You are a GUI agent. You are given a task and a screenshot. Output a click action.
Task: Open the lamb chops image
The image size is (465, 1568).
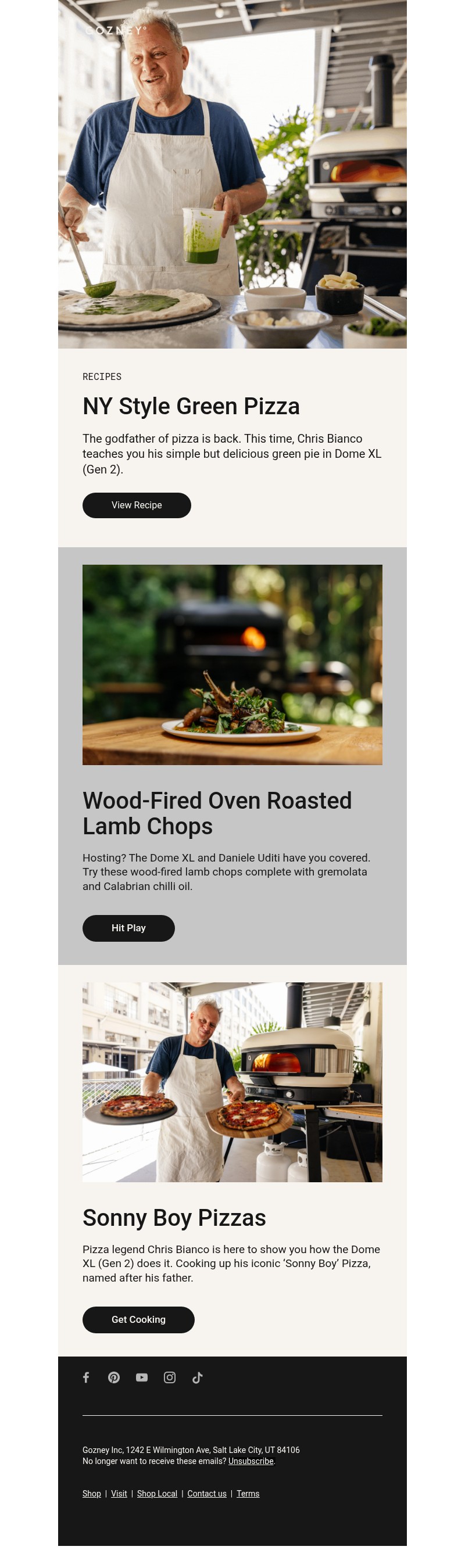pyautogui.click(x=233, y=664)
